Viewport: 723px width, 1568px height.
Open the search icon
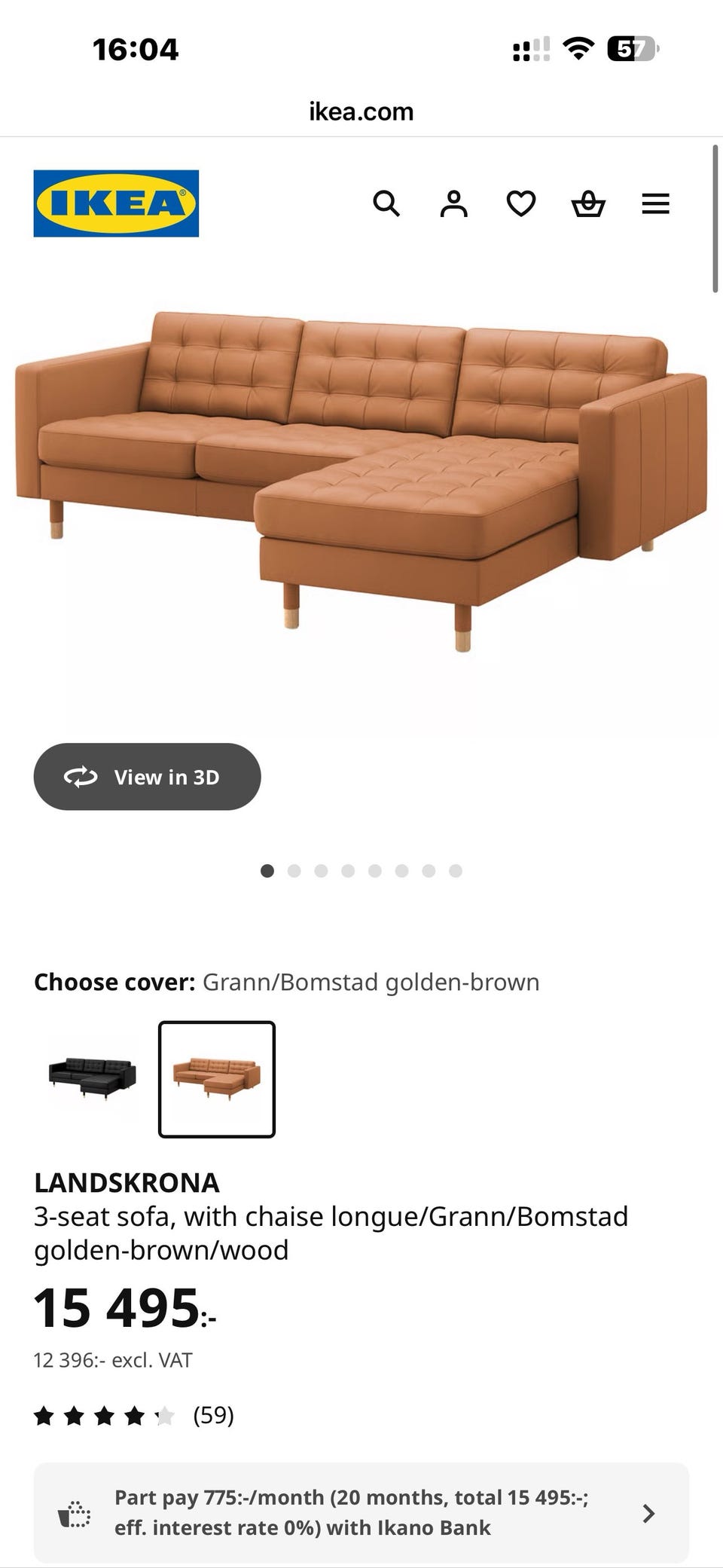[386, 203]
